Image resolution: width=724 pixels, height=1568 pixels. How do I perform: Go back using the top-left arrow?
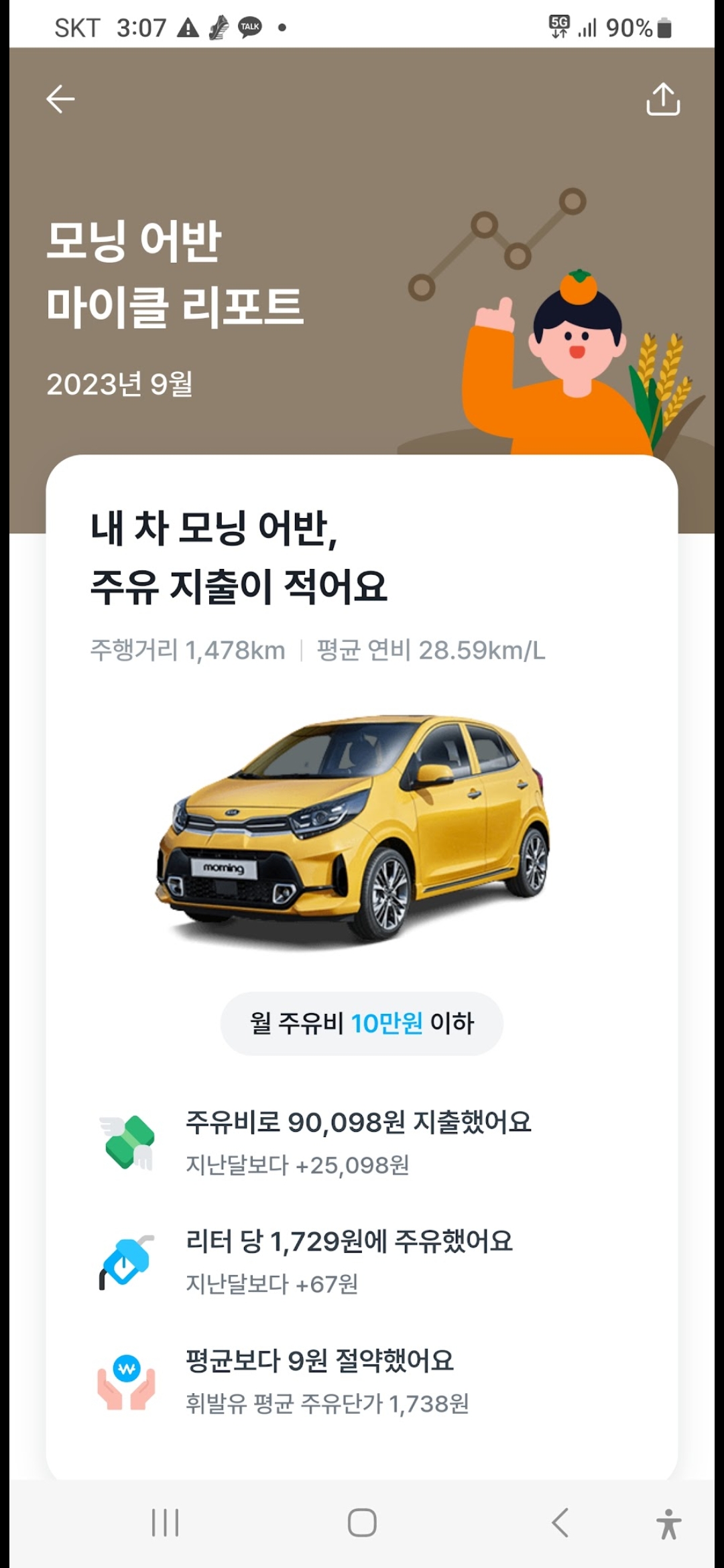pyautogui.click(x=60, y=99)
